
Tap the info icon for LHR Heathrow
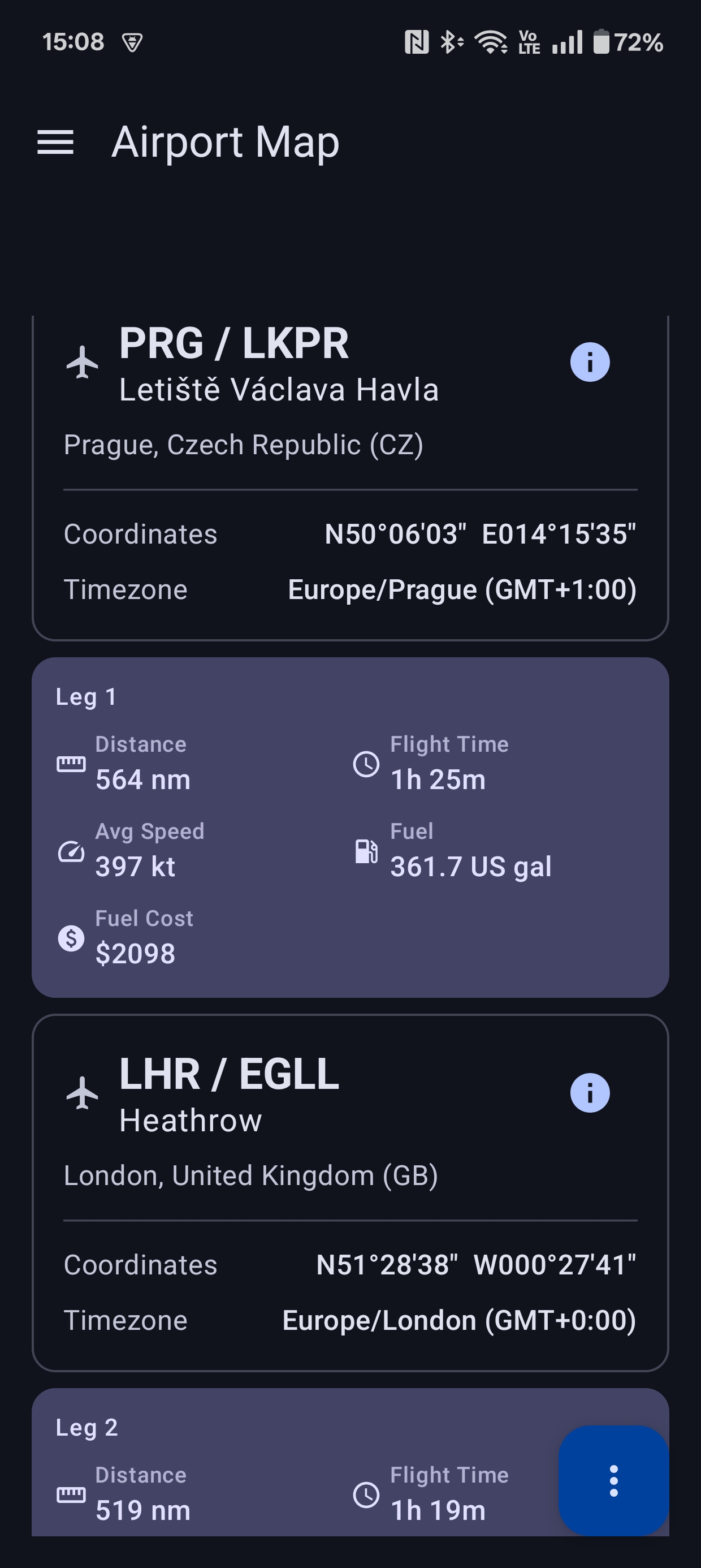(x=589, y=1093)
